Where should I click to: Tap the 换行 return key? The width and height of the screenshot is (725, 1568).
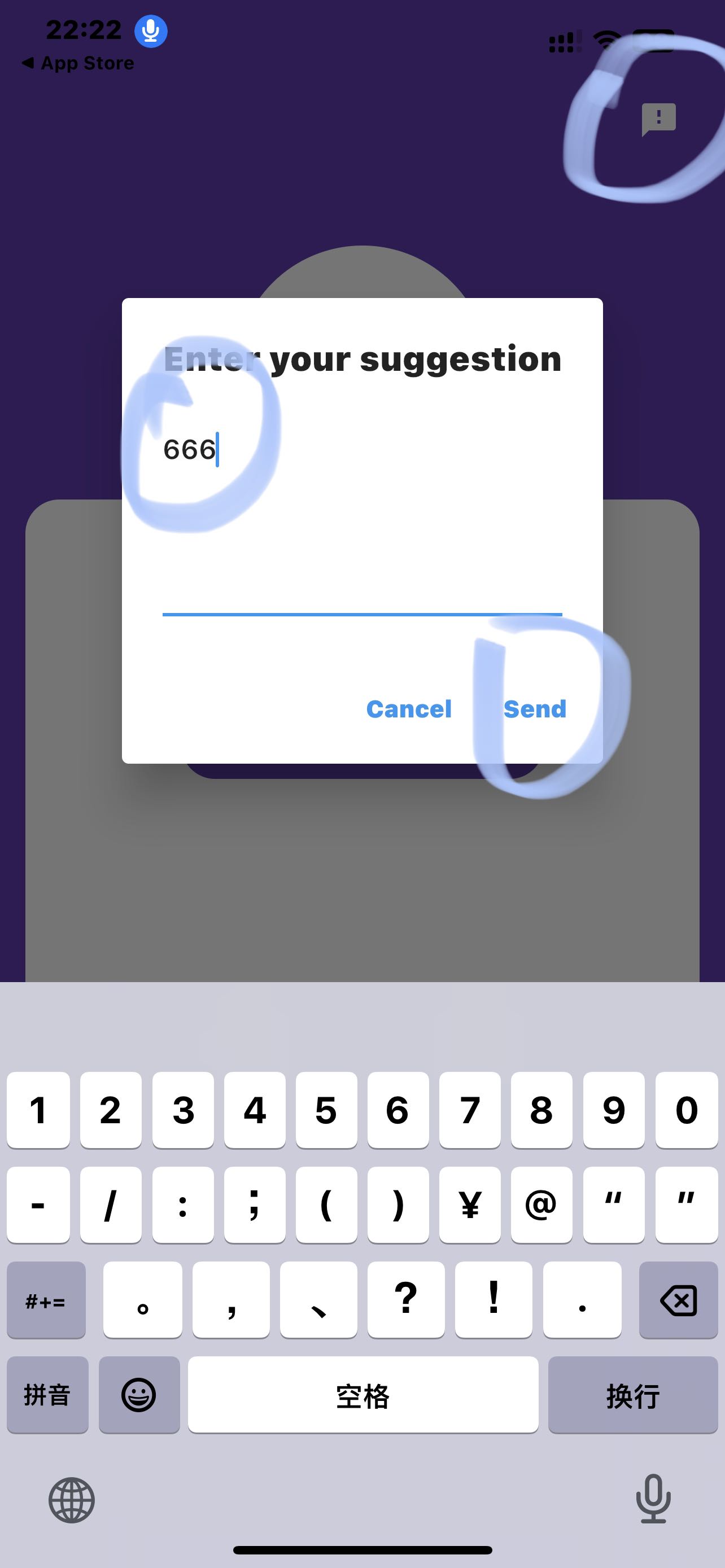(x=632, y=1395)
